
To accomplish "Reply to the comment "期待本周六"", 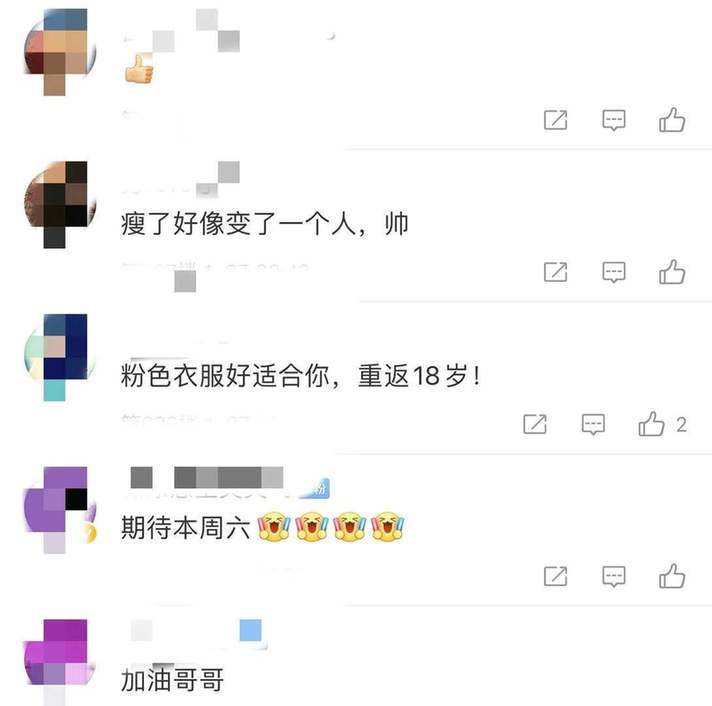I will coord(614,576).
